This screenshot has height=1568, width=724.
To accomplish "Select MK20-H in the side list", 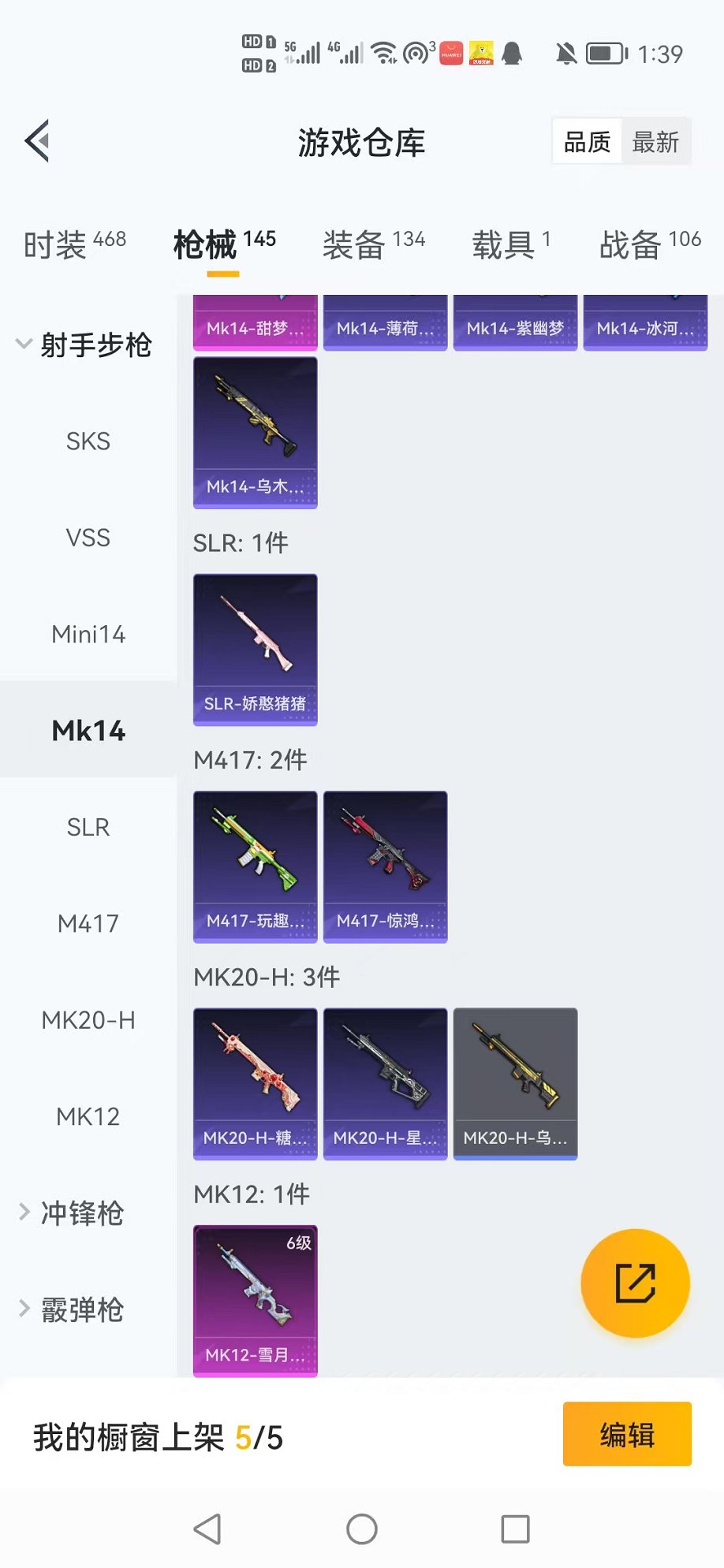I will 88,1020.
